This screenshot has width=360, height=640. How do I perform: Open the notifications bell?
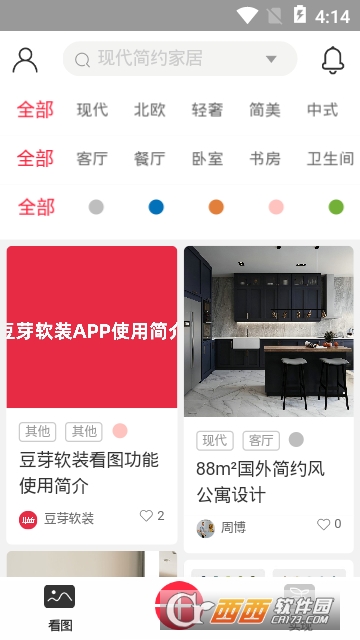(333, 60)
